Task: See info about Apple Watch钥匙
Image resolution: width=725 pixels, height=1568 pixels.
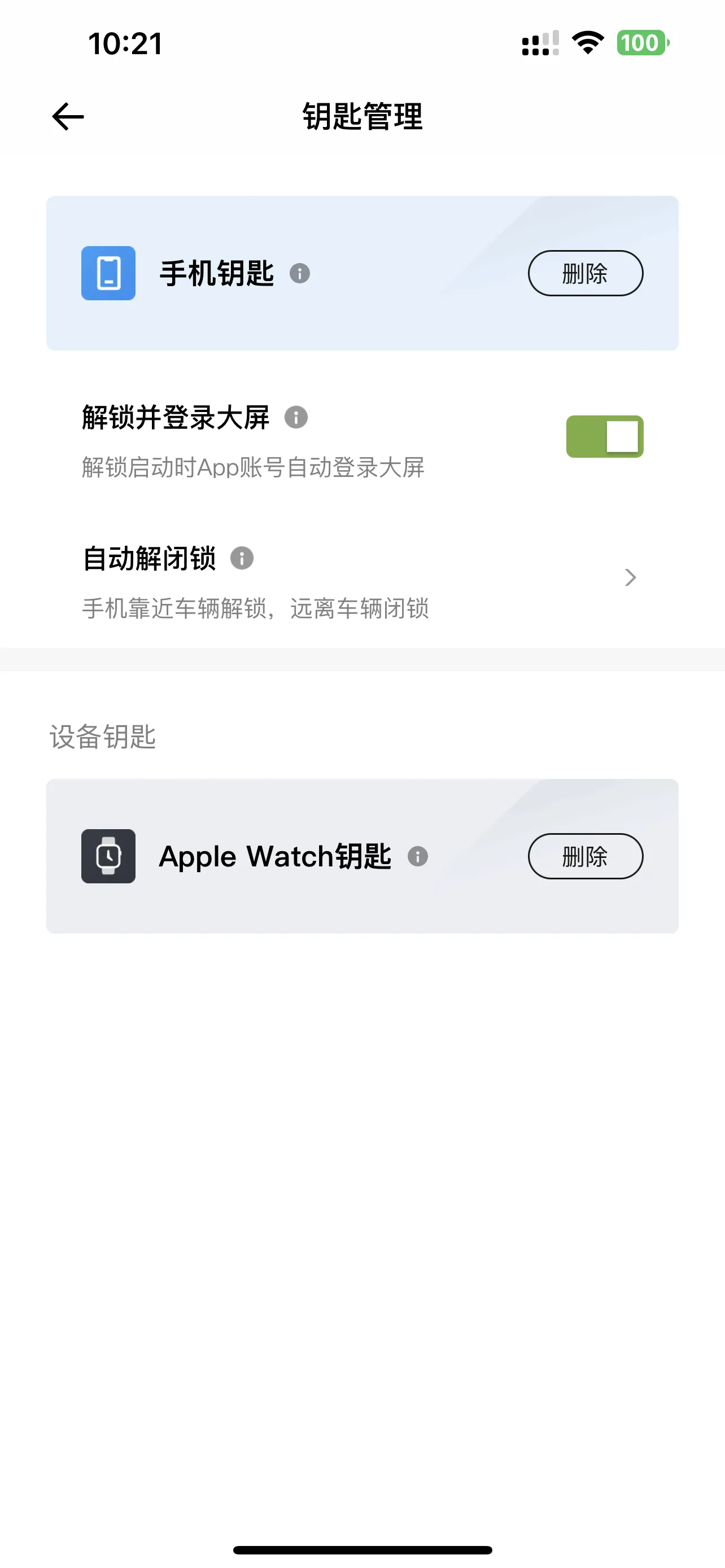Action: tap(418, 856)
